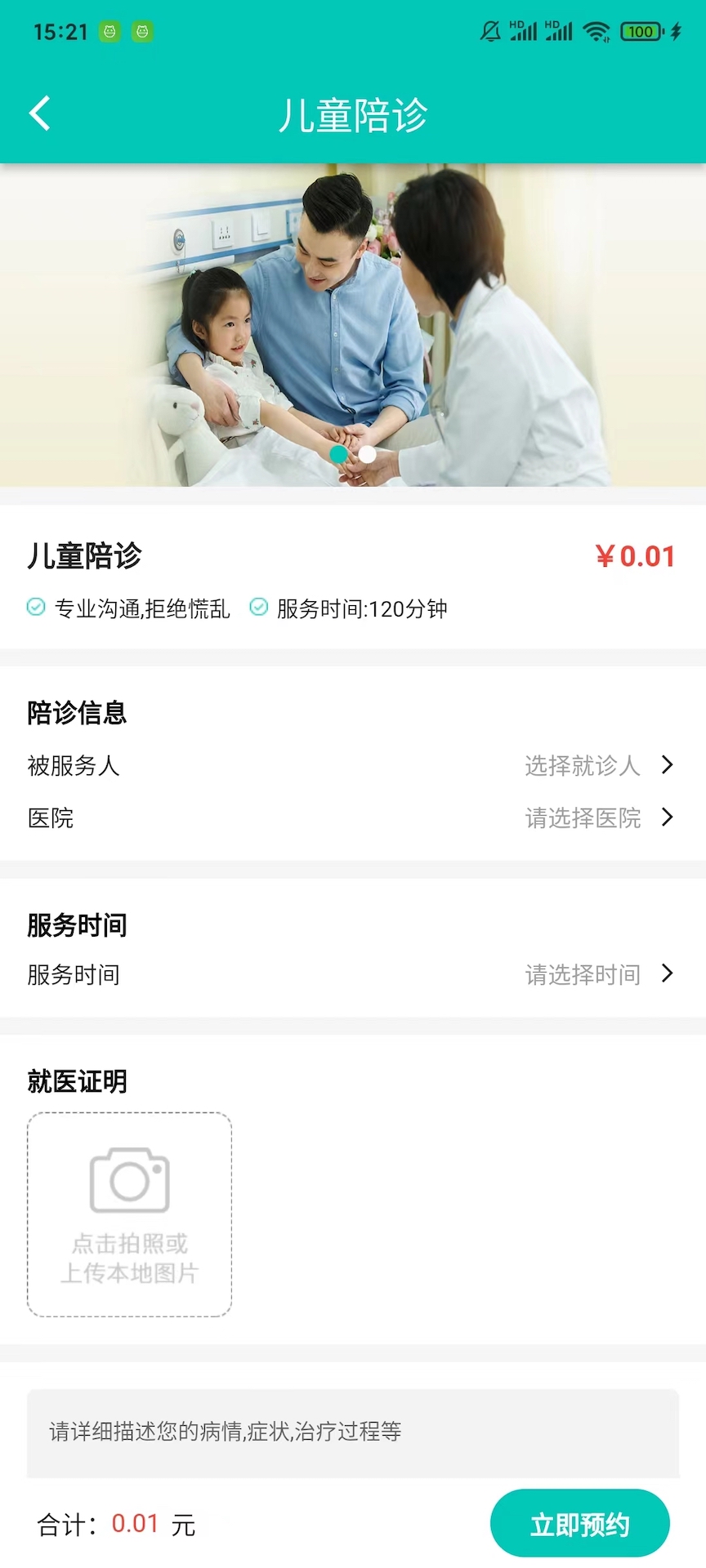706x1568 pixels.
Task: Open the 服务时间 time picker
Action: point(353,974)
